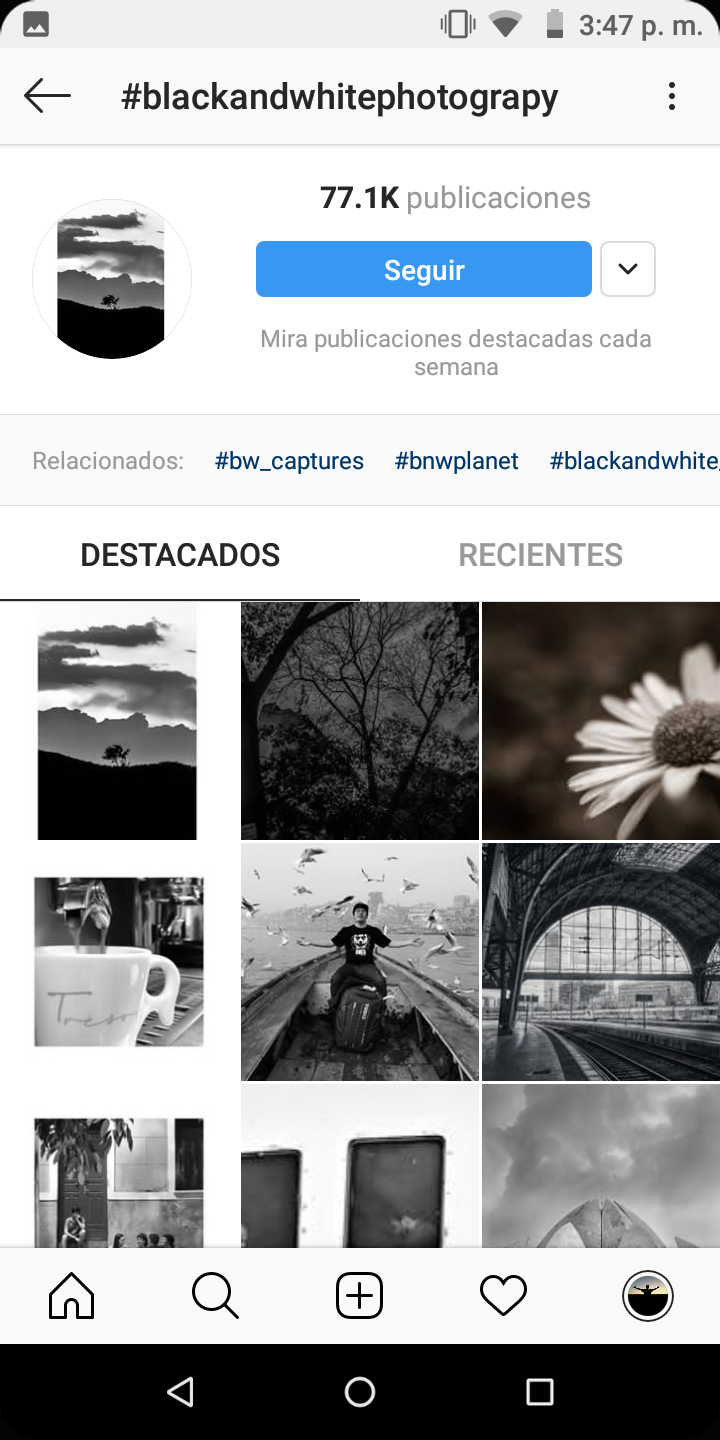720x1440 pixels.
Task: Open the activity heart tab
Action: (x=503, y=1296)
